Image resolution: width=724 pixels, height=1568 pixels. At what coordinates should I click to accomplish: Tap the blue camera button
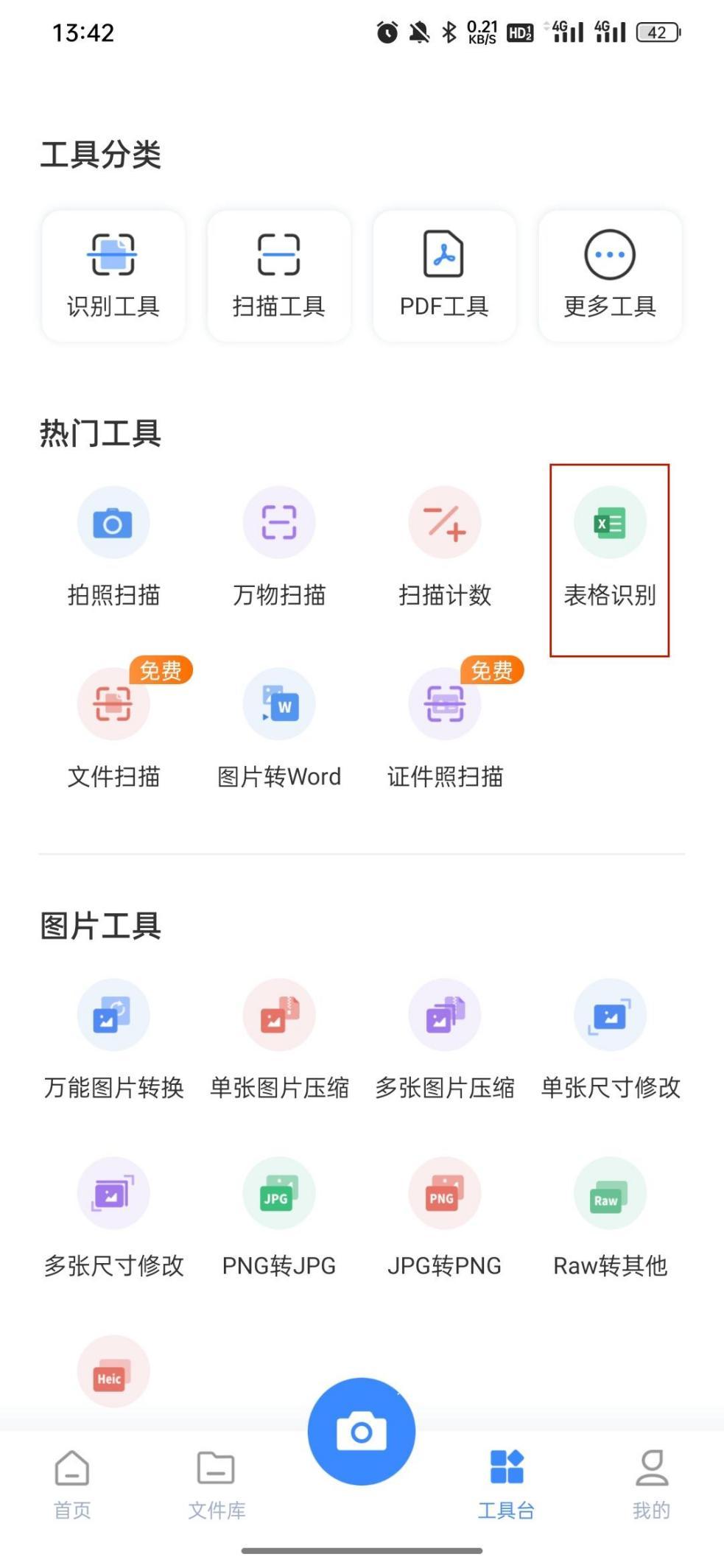point(362,1431)
